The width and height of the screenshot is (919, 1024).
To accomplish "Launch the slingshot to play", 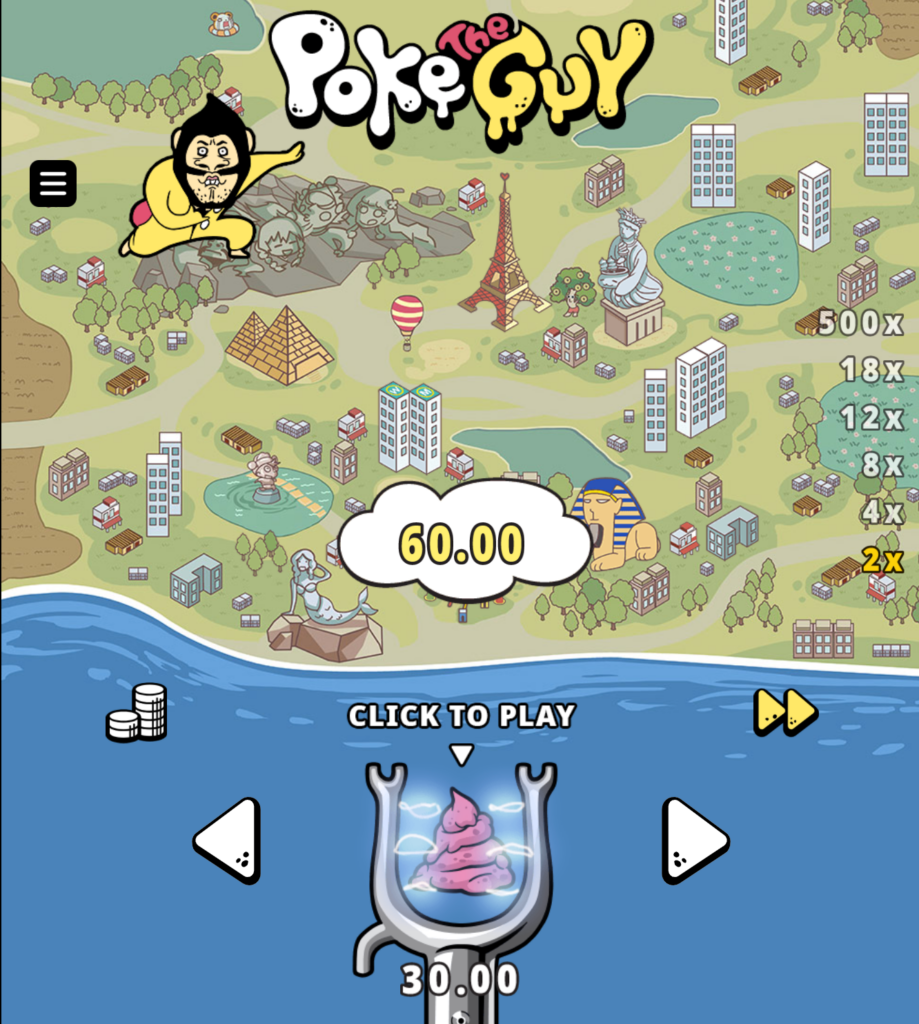I will point(460,845).
